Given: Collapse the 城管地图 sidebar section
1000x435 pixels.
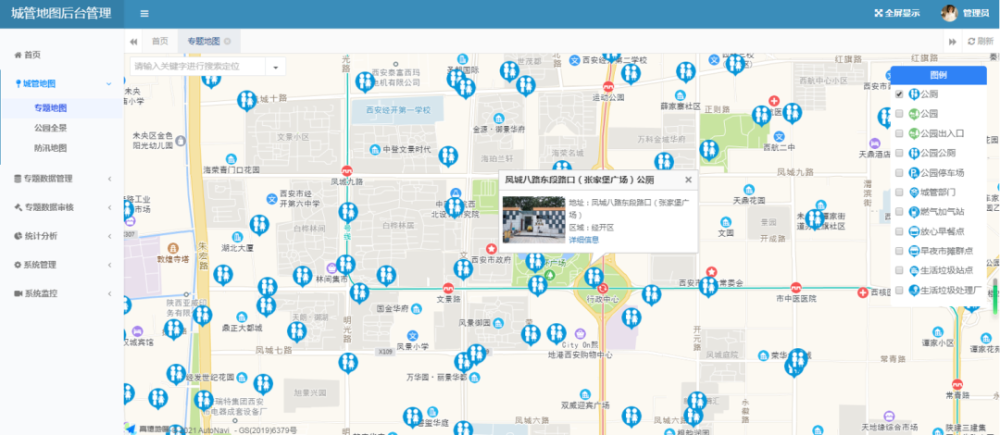Looking at the screenshot, I should pyautogui.click(x=40, y=83).
